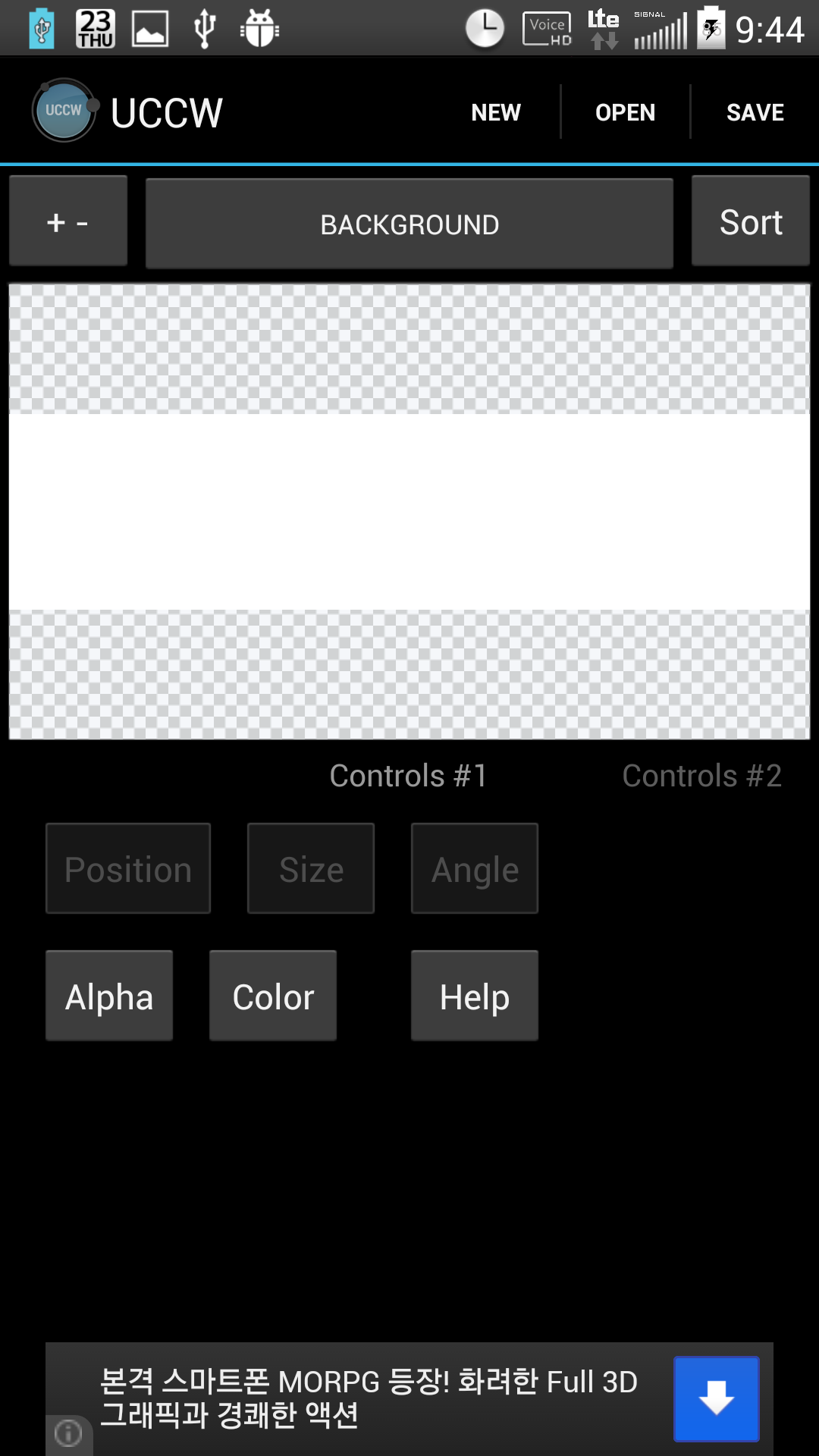The width and height of the screenshot is (819, 1456).
Task: Create a new widget with NEW
Action: pyautogui.click(x=495, y=112)
